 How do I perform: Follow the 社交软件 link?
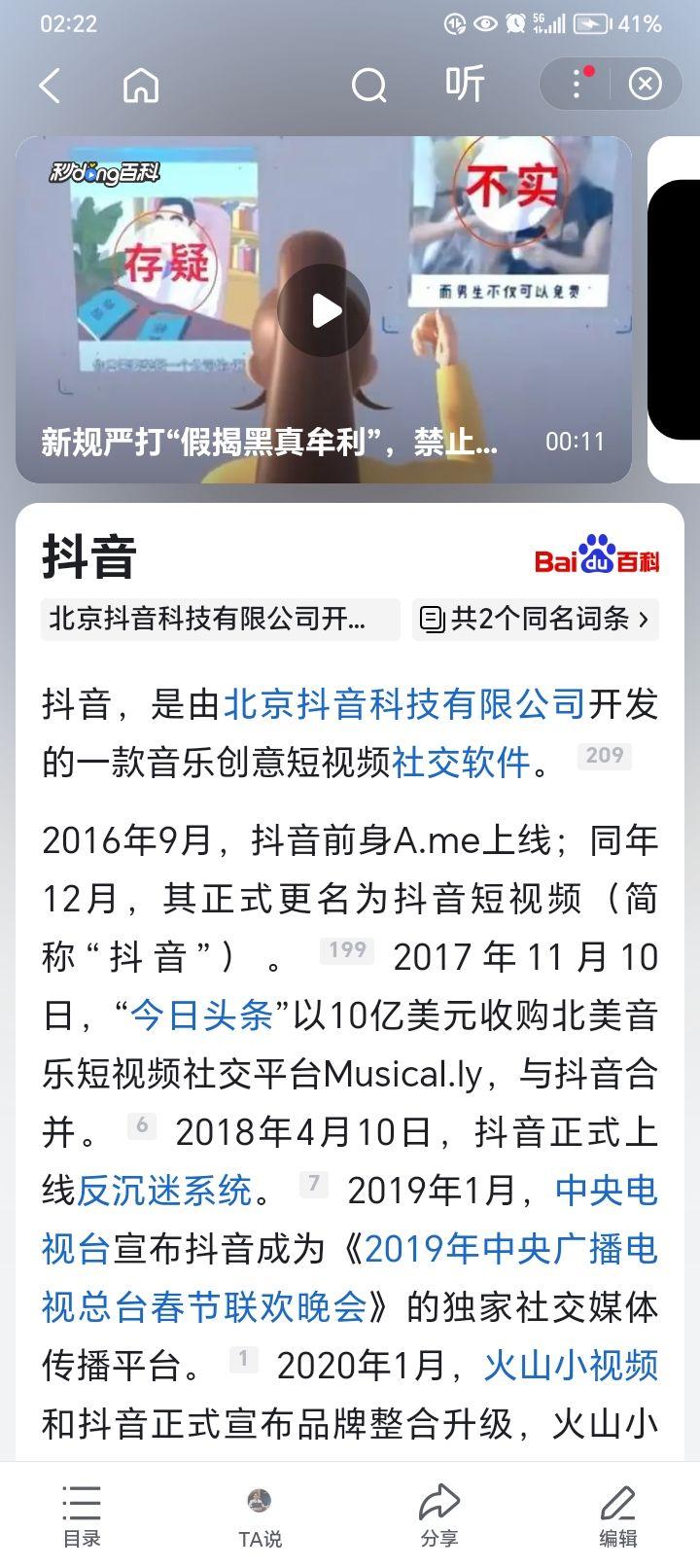[461, 762]
